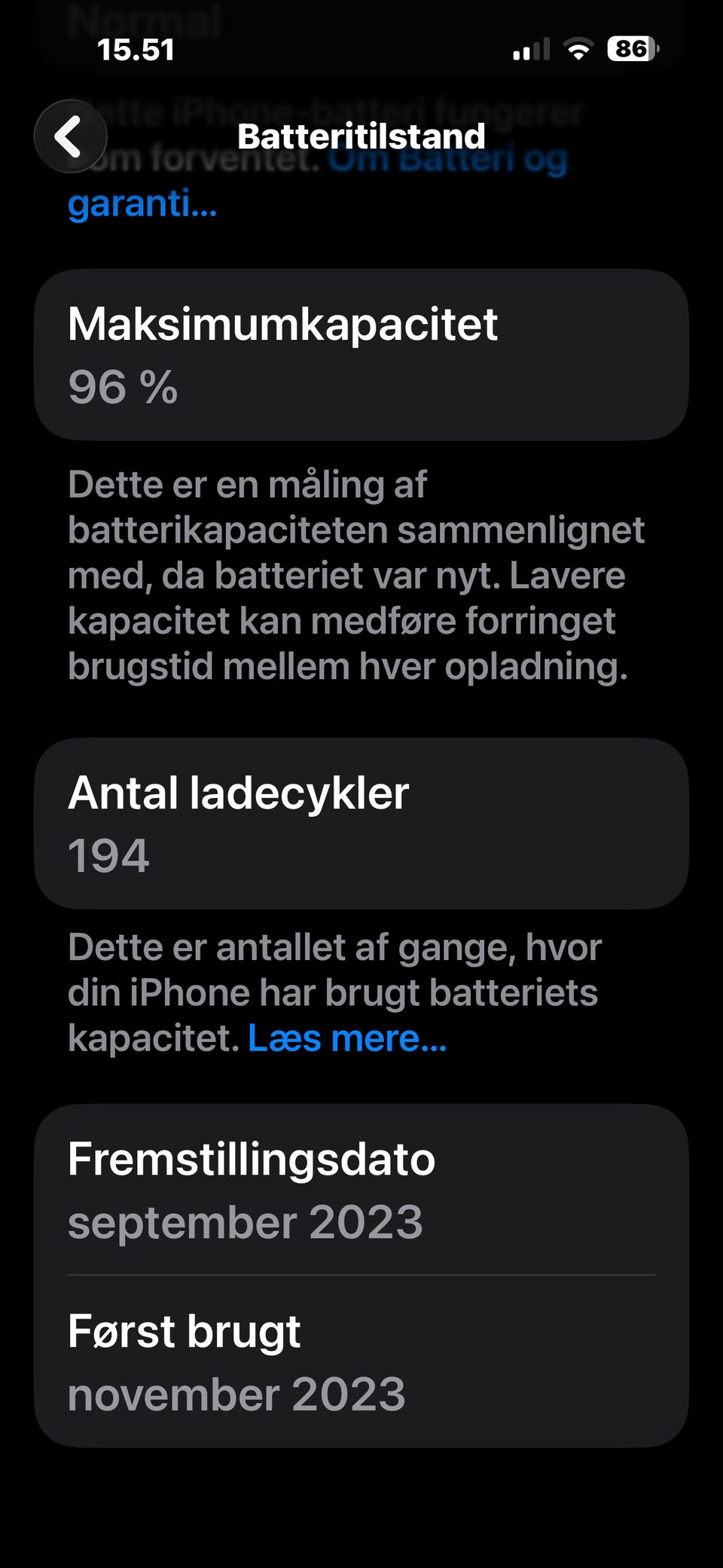Open the Læs mere link about ladecykler
Image resolution: width=723 pixels, height=1568 pixels.
347,1038
